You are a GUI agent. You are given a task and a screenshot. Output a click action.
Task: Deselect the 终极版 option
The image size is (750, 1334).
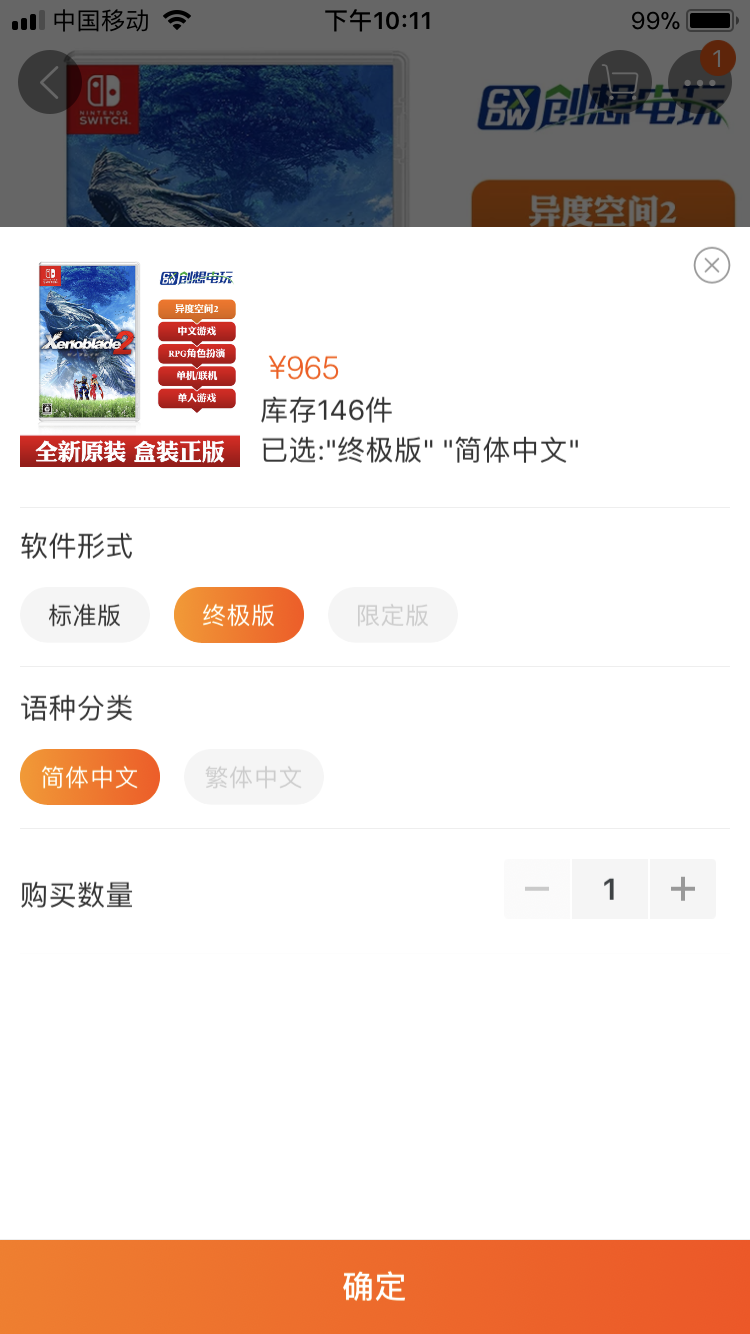[x=238, y=615]
